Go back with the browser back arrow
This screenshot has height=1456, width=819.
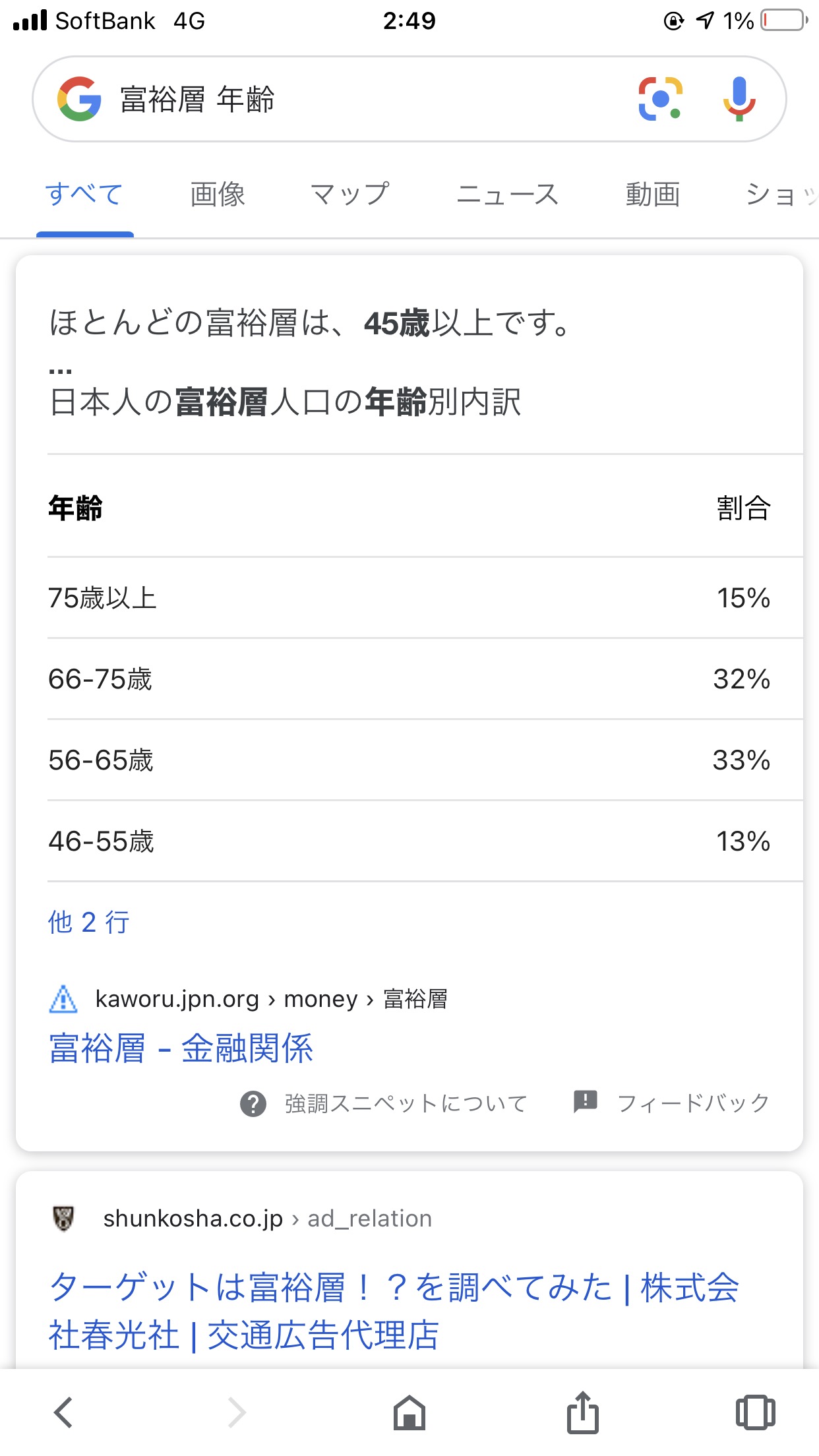(64, 1413)
